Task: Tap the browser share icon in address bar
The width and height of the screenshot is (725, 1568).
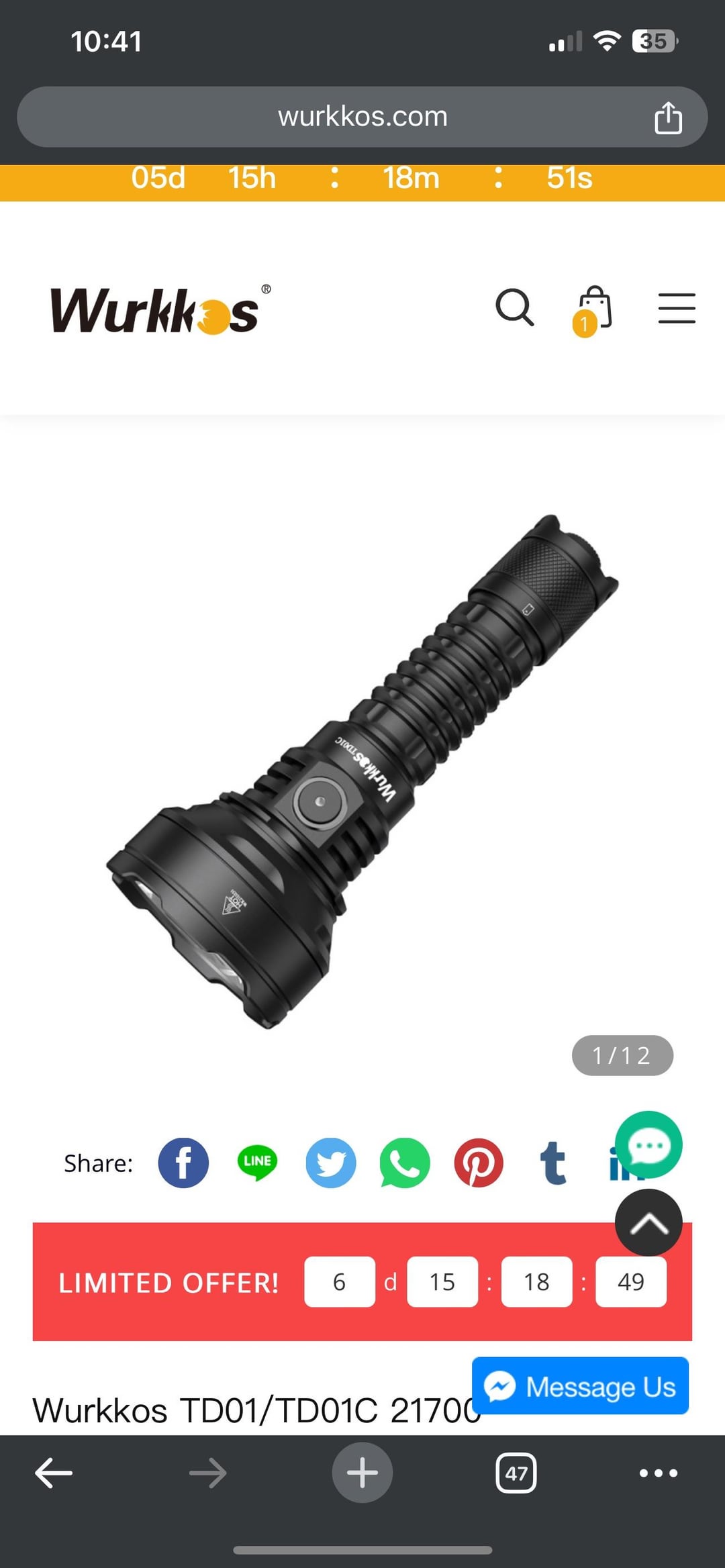Action: 668,117
